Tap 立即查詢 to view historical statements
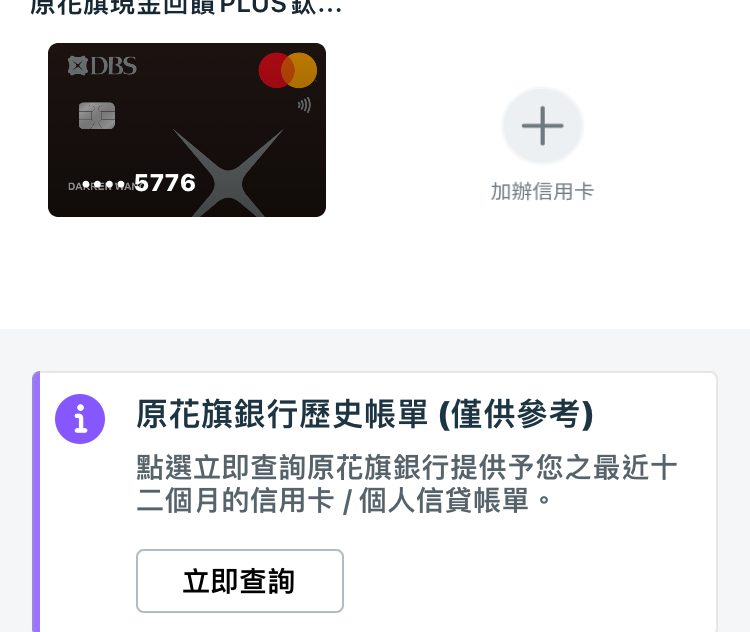750x632 pixels. (x=239, y=581)
